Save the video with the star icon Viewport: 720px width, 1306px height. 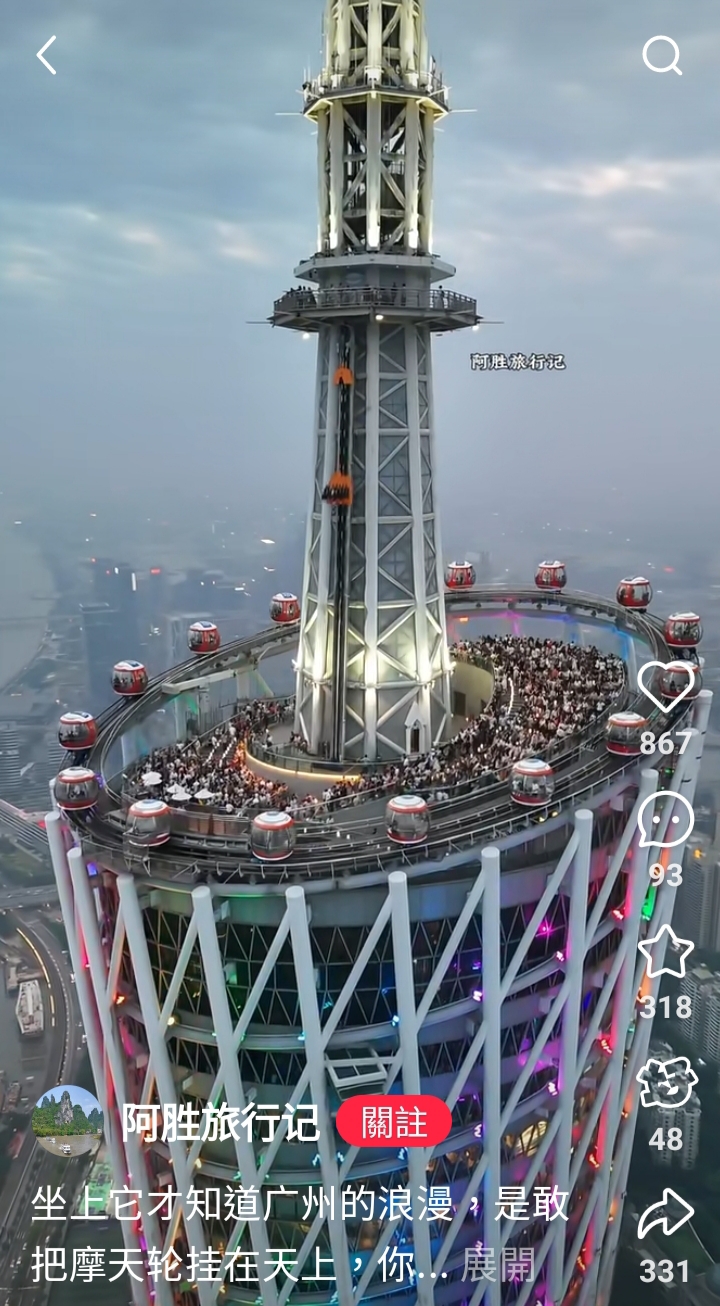coord(666,951)
